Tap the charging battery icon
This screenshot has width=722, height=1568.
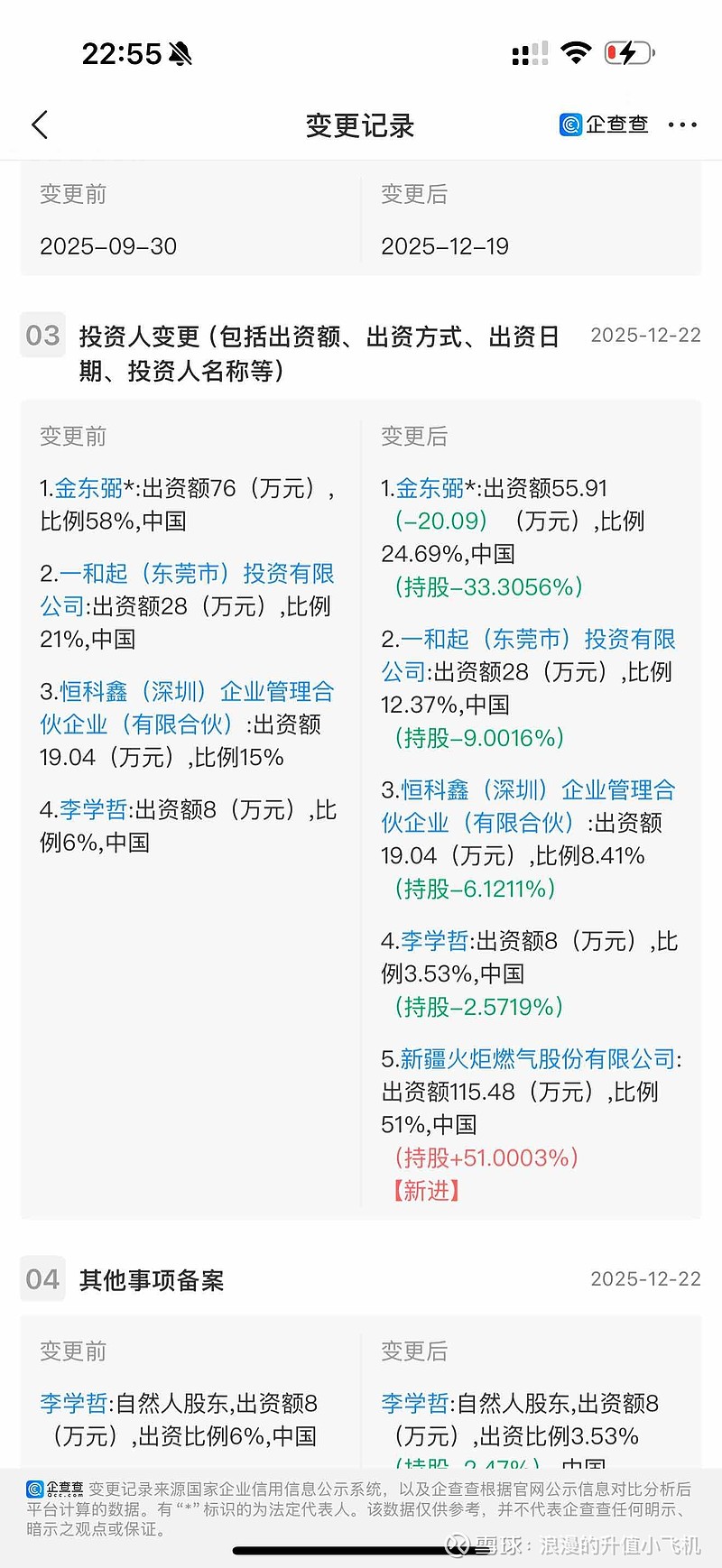628,52
